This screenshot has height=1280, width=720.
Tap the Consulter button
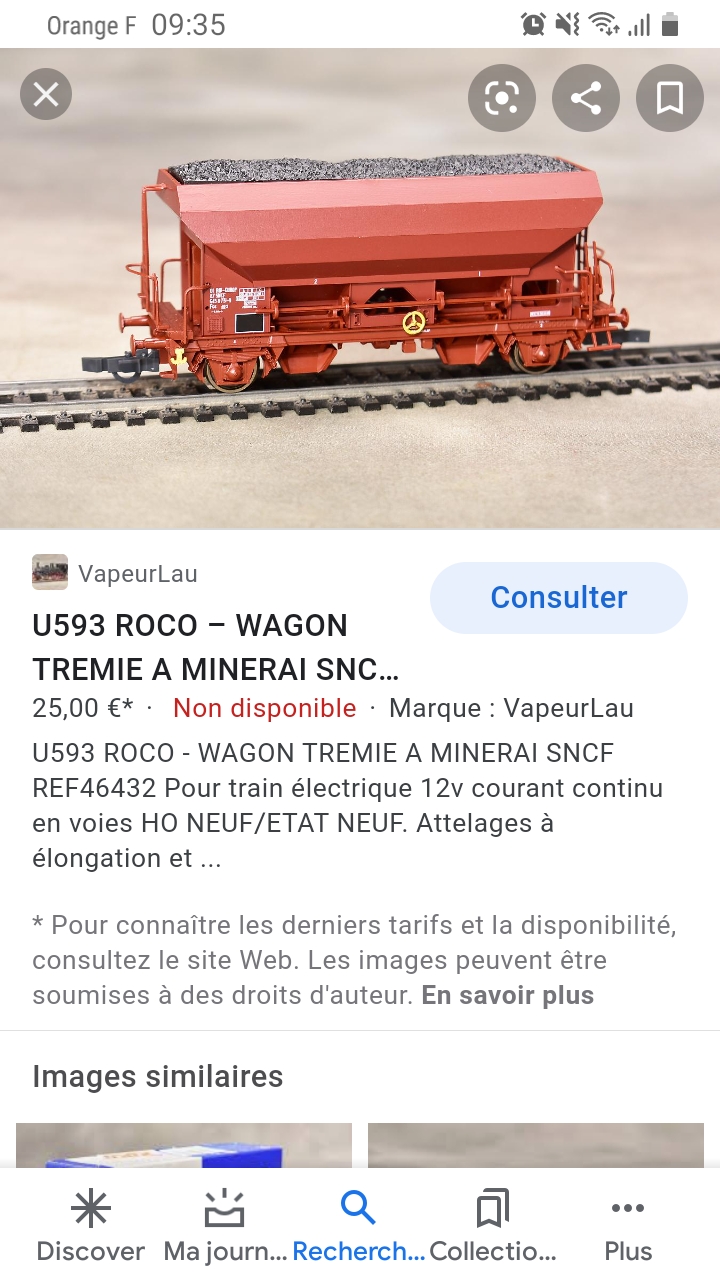(559, 597)
